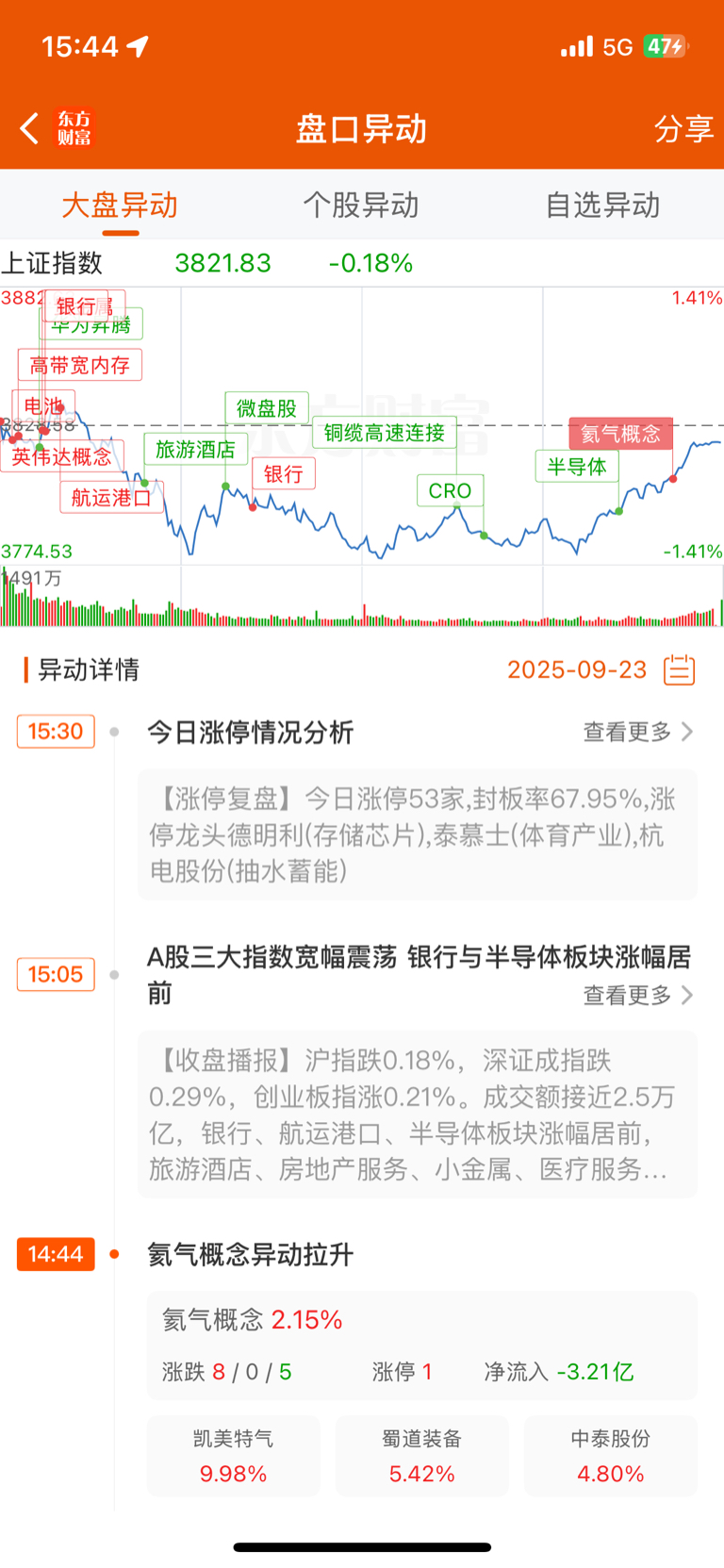The height and width of the screenshot is (1568, 724).
Task: View more for A股三大指数宽幅震荡
Action: tap(638, 995)
